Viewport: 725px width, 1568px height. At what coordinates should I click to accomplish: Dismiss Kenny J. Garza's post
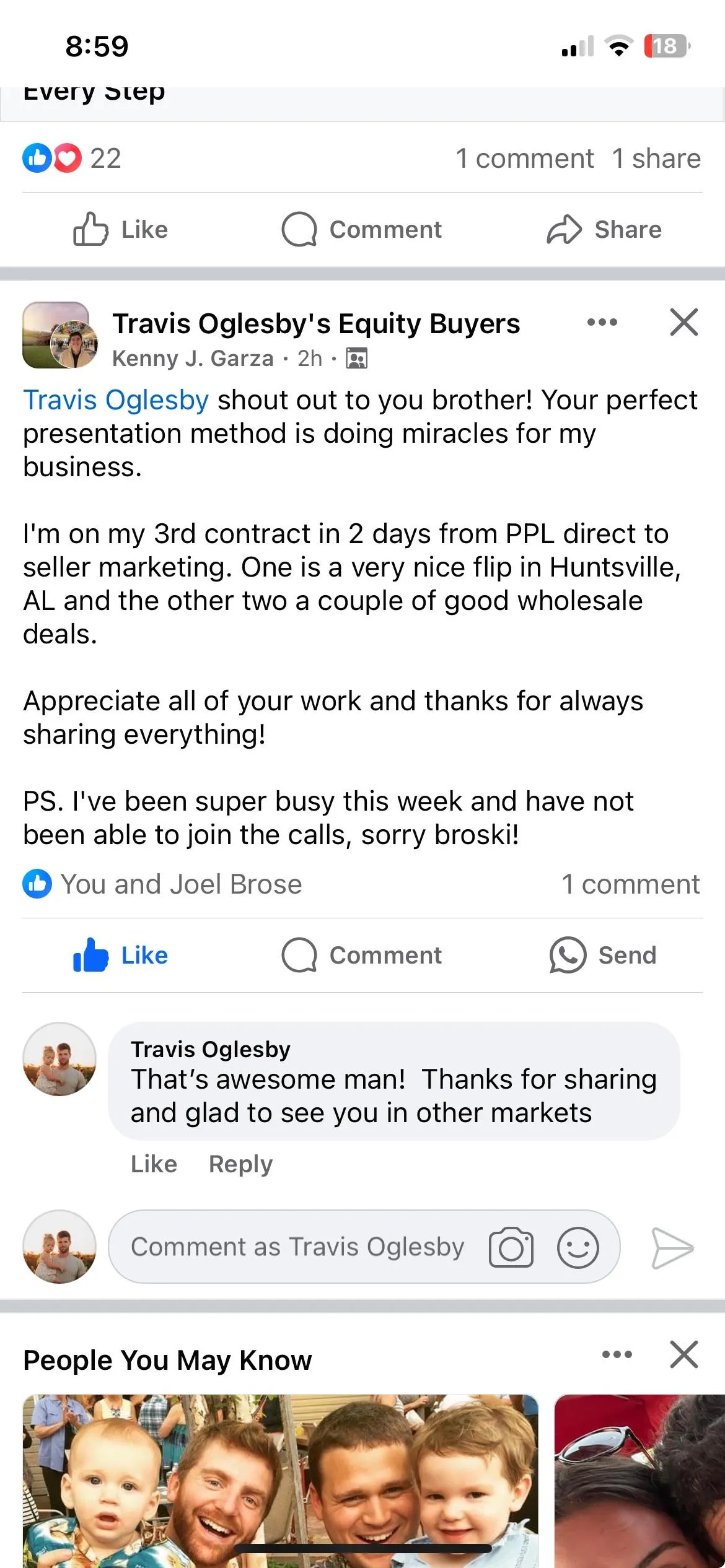click(x=684, y=322)
